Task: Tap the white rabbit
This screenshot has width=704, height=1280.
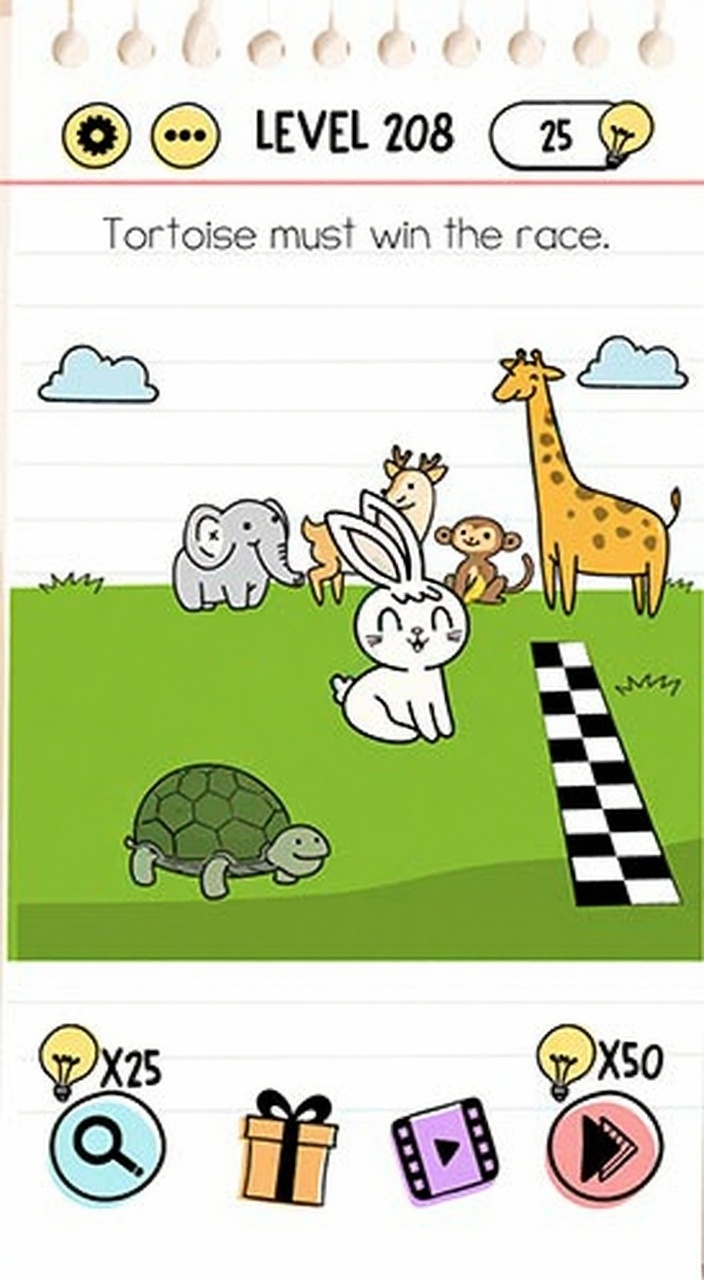Action: (x=400, y=640)
